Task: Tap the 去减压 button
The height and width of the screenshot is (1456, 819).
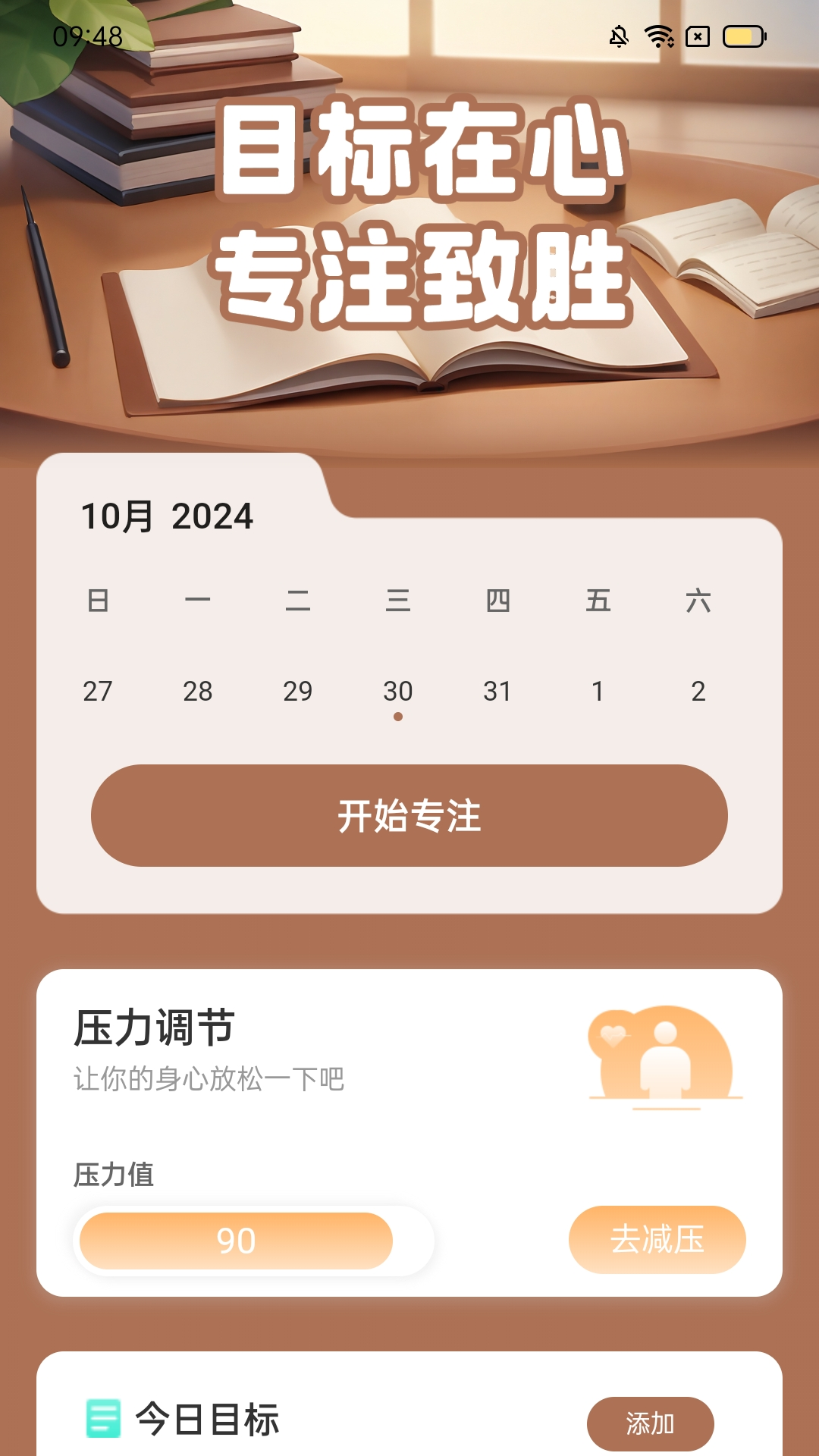Action: tap(657, 1240)
